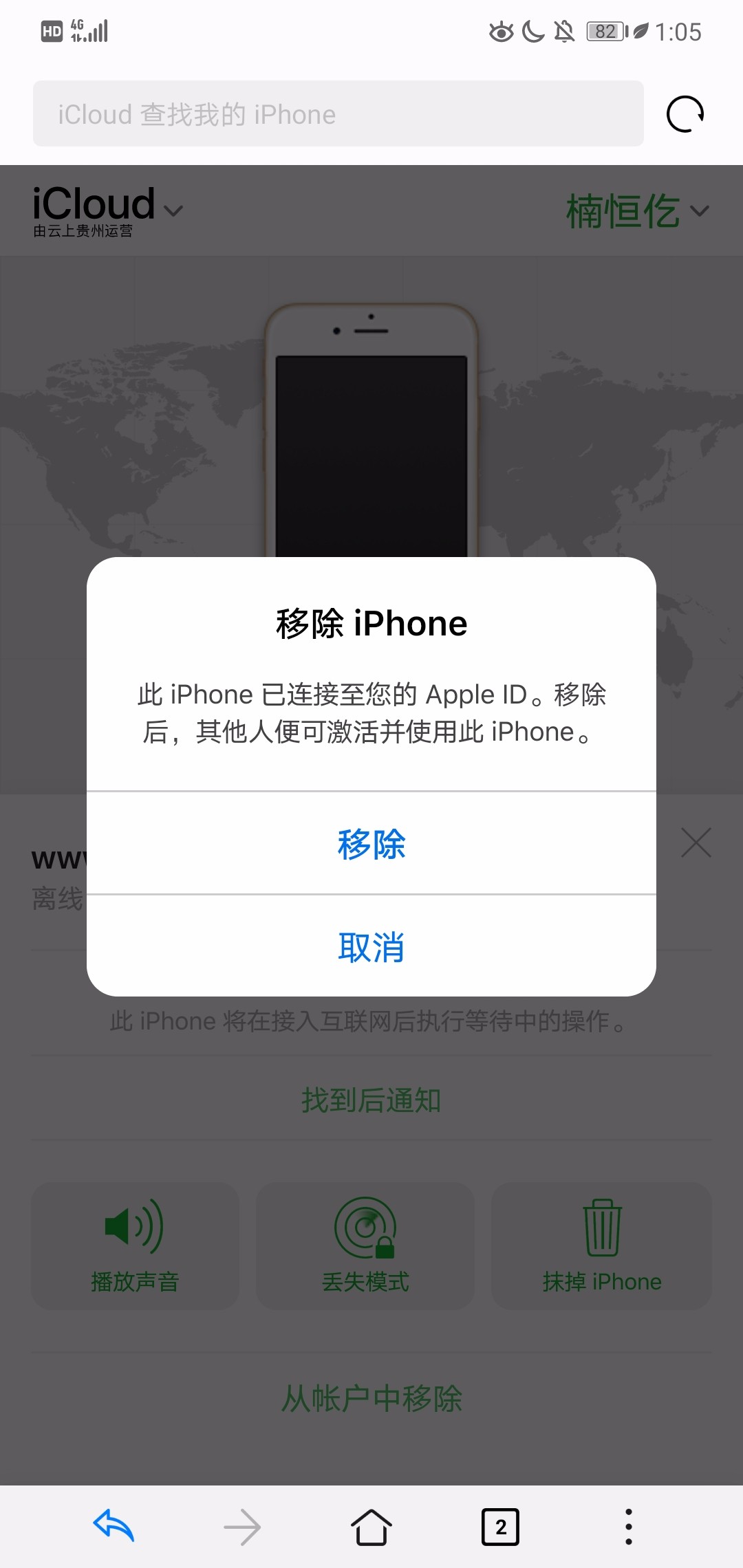The image size is (743, 1568).
Task: Go back with the browser back arrow
Action: tap(114, 1526)
